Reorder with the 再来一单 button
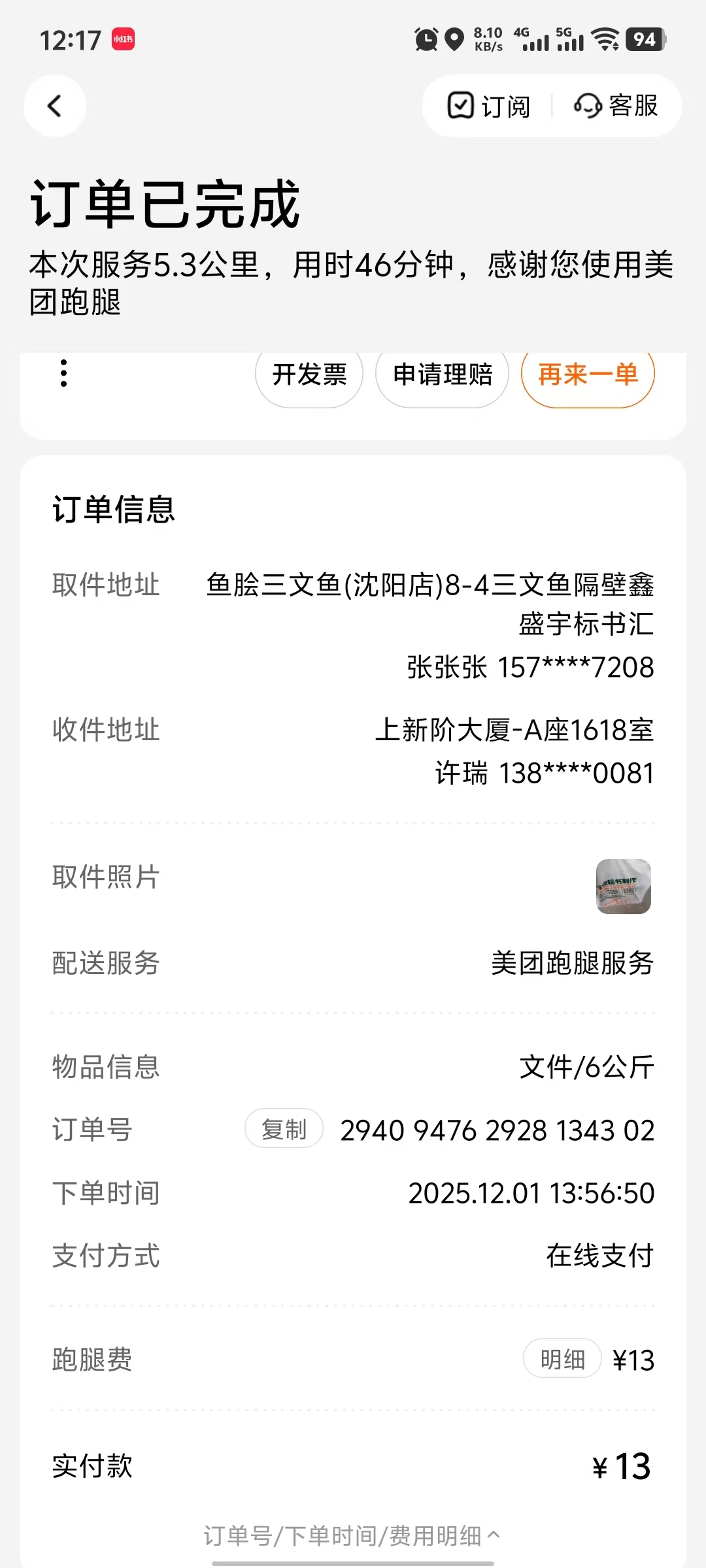The width and height of the screenshot is (706, 1568). click(588, 375)
